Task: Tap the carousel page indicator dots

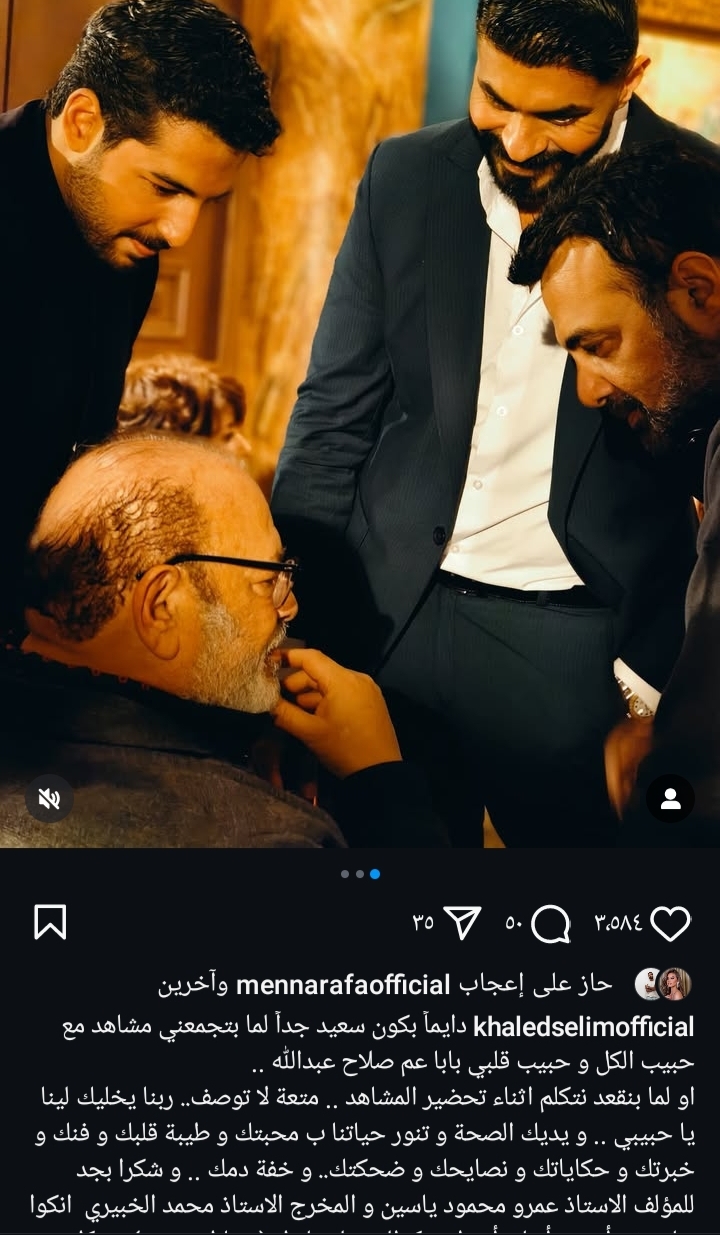Action: pyautogui.click(x=360, y=874)
